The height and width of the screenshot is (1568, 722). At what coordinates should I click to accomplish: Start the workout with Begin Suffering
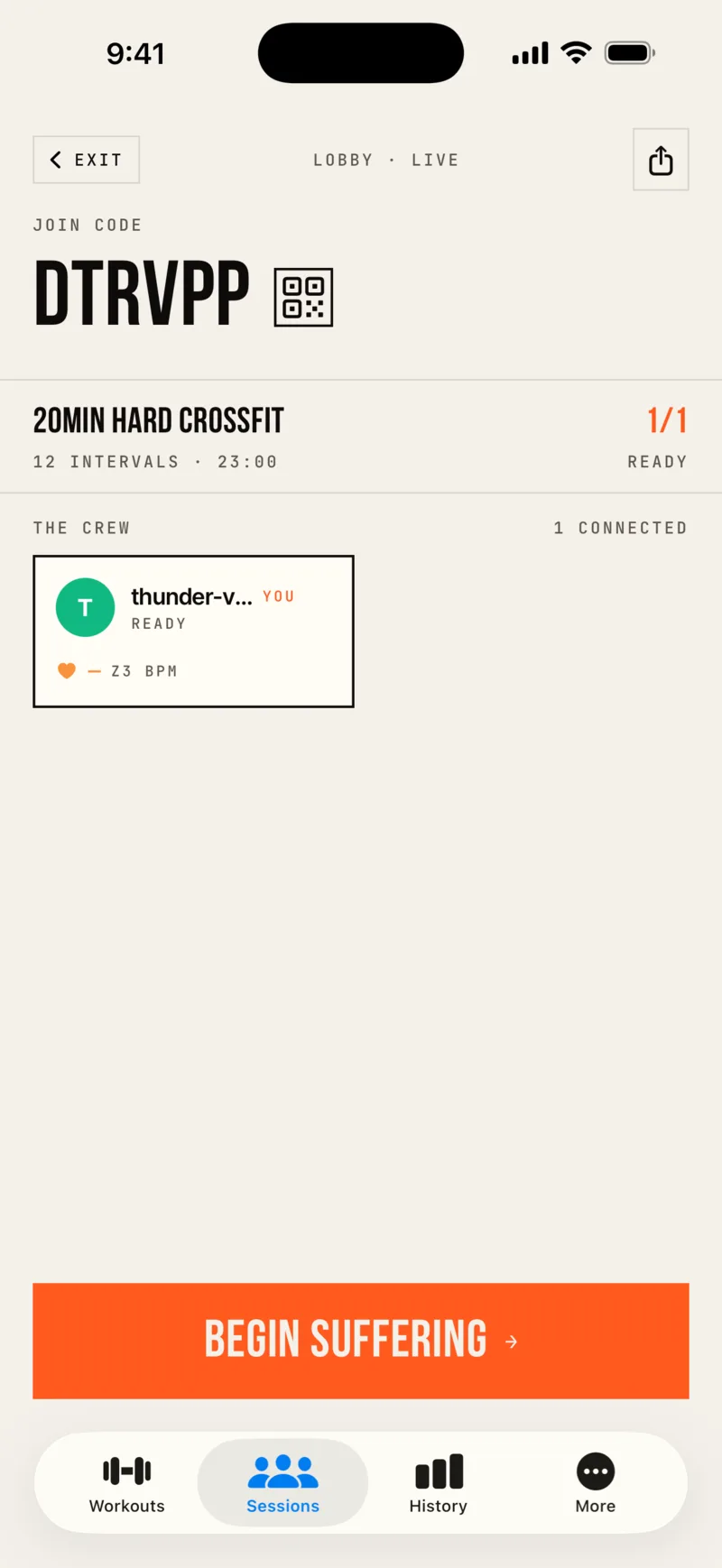coord(361,1341)
